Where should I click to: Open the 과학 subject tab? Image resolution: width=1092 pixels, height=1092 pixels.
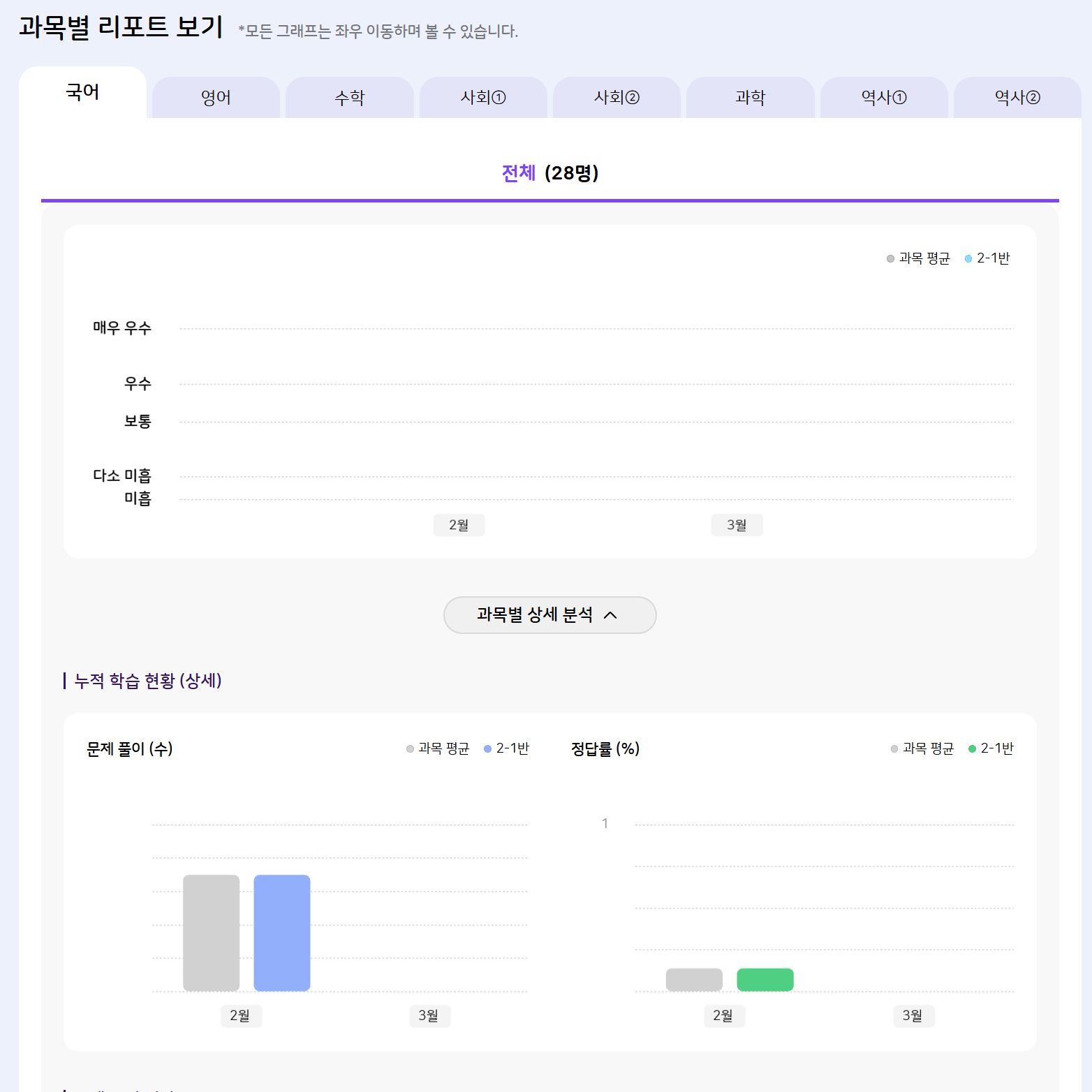pos(750,98)
